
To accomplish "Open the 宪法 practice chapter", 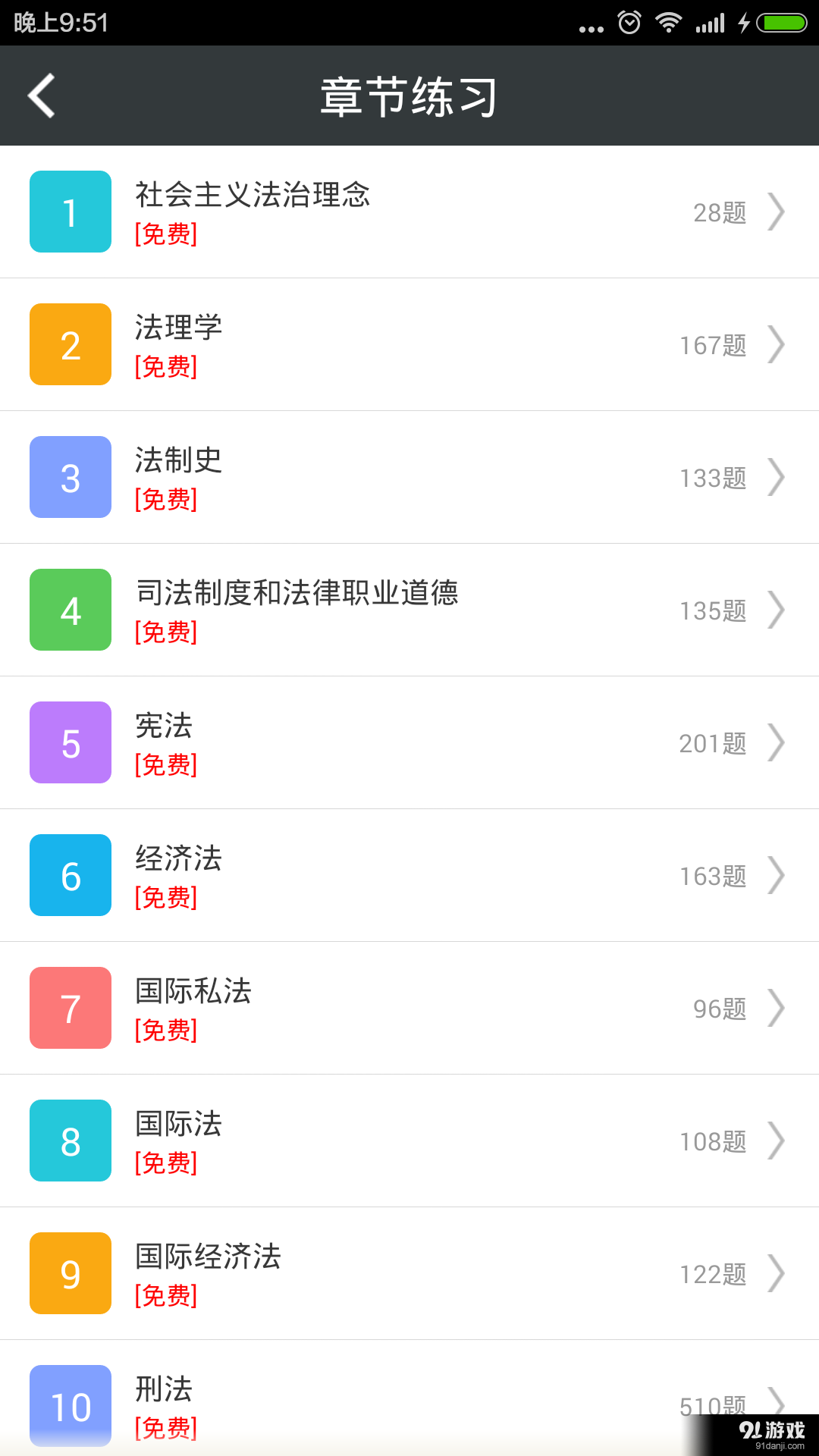I will (409, 742).
